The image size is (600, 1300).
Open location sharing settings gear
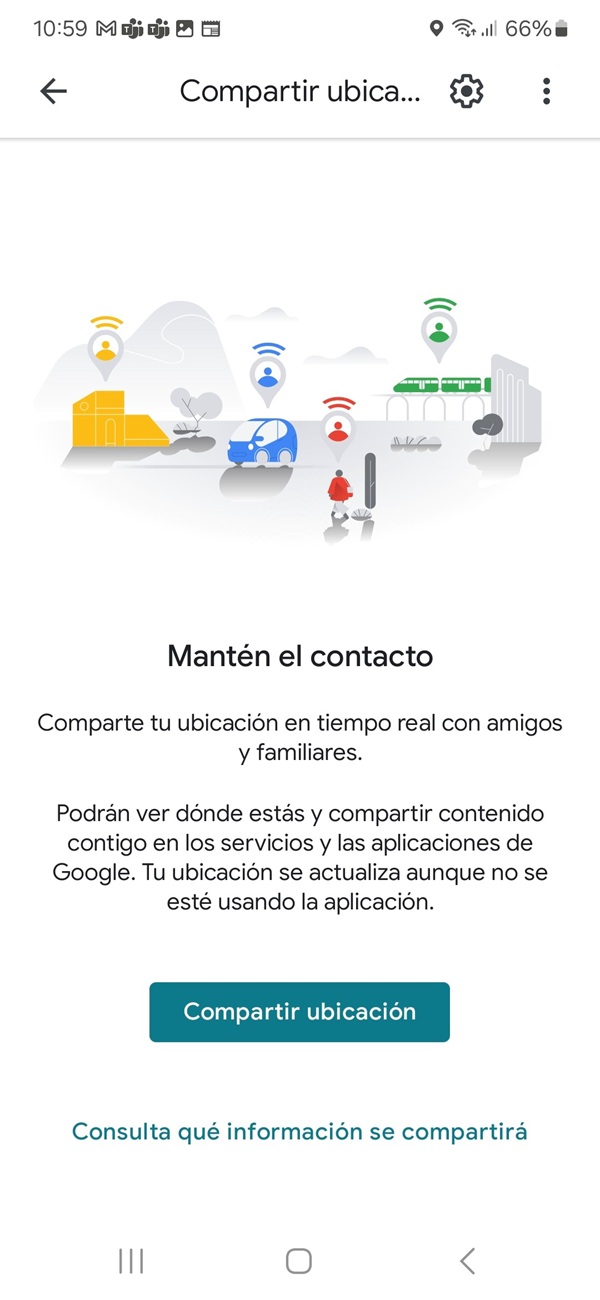(x=466, y=91)
